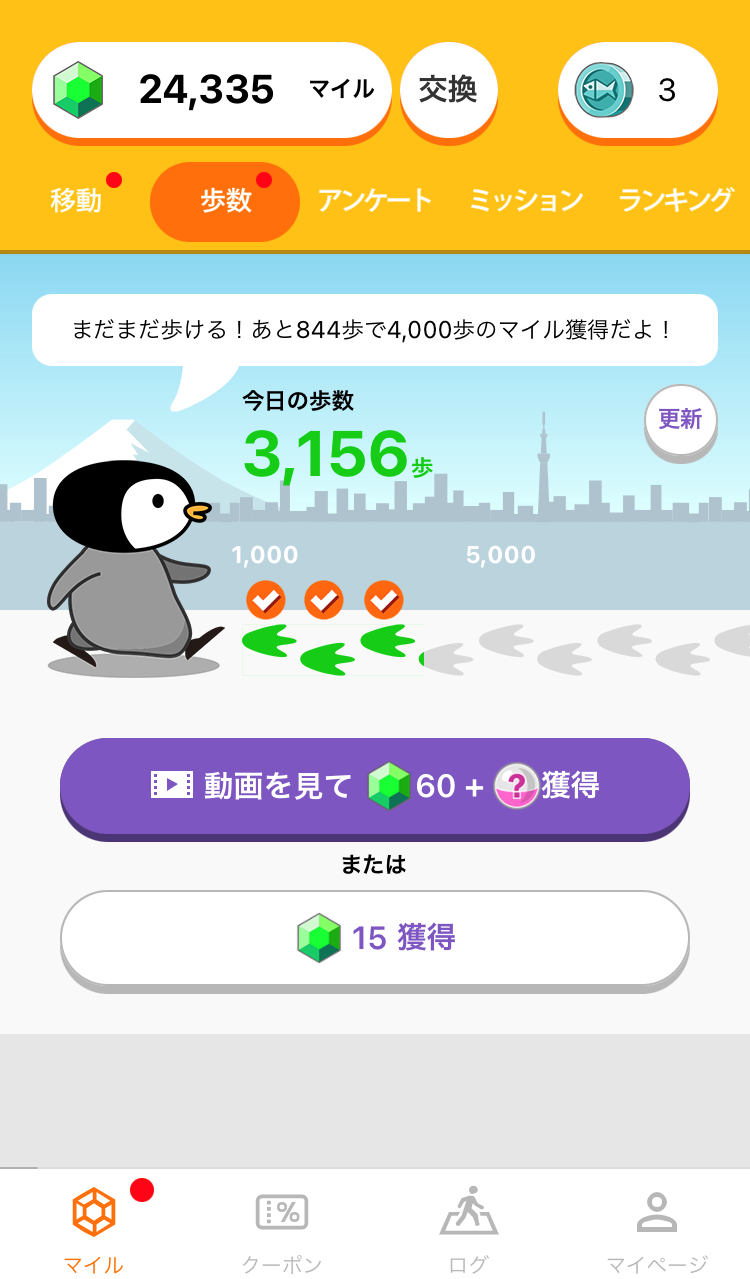This screenshot has width=750, height=1279.
Task: Select the 歩数 steps tab
Action: click(225, 201)
